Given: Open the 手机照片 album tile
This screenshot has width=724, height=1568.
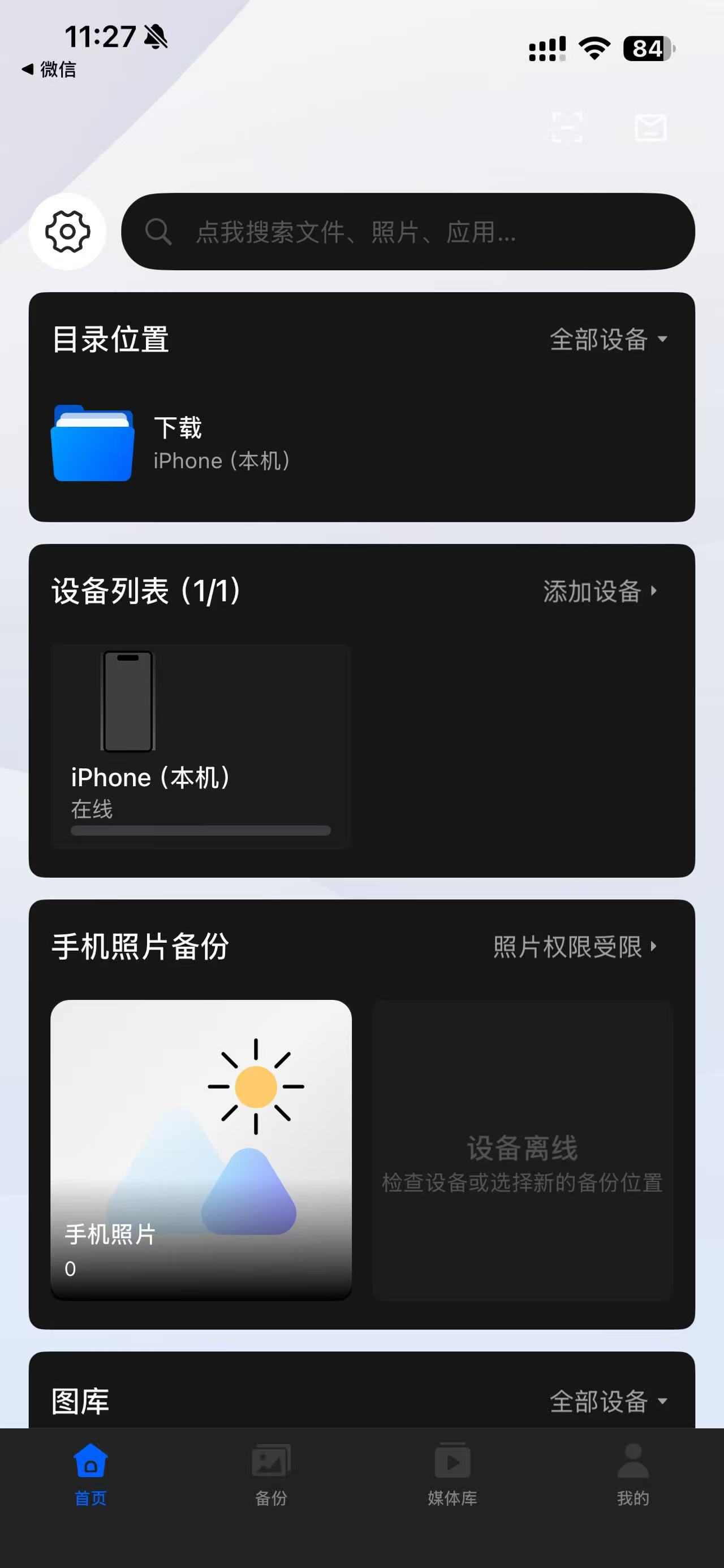Looking at the screenshot, I should (x=201, y=1149).
